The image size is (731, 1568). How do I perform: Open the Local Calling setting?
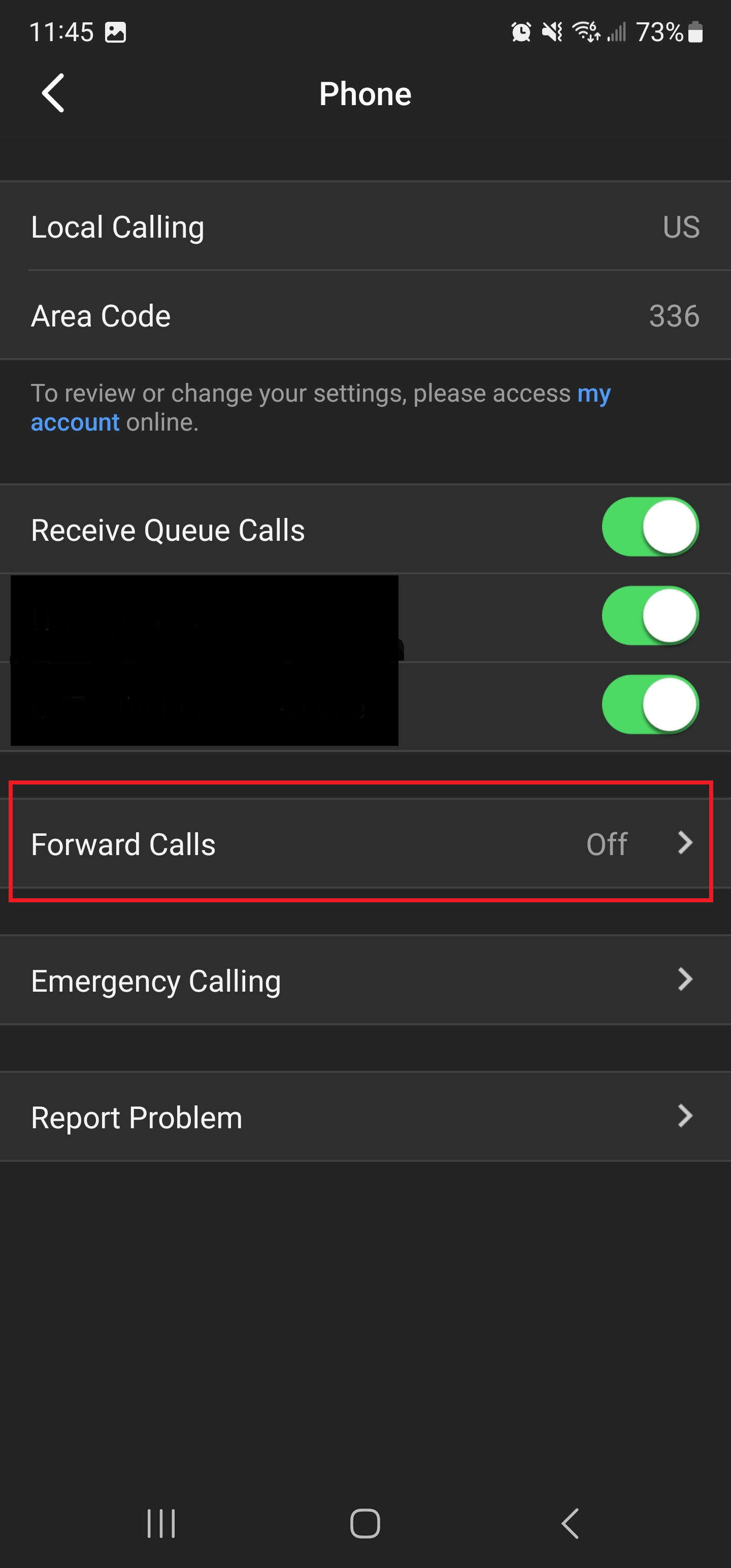coord(365,226)
